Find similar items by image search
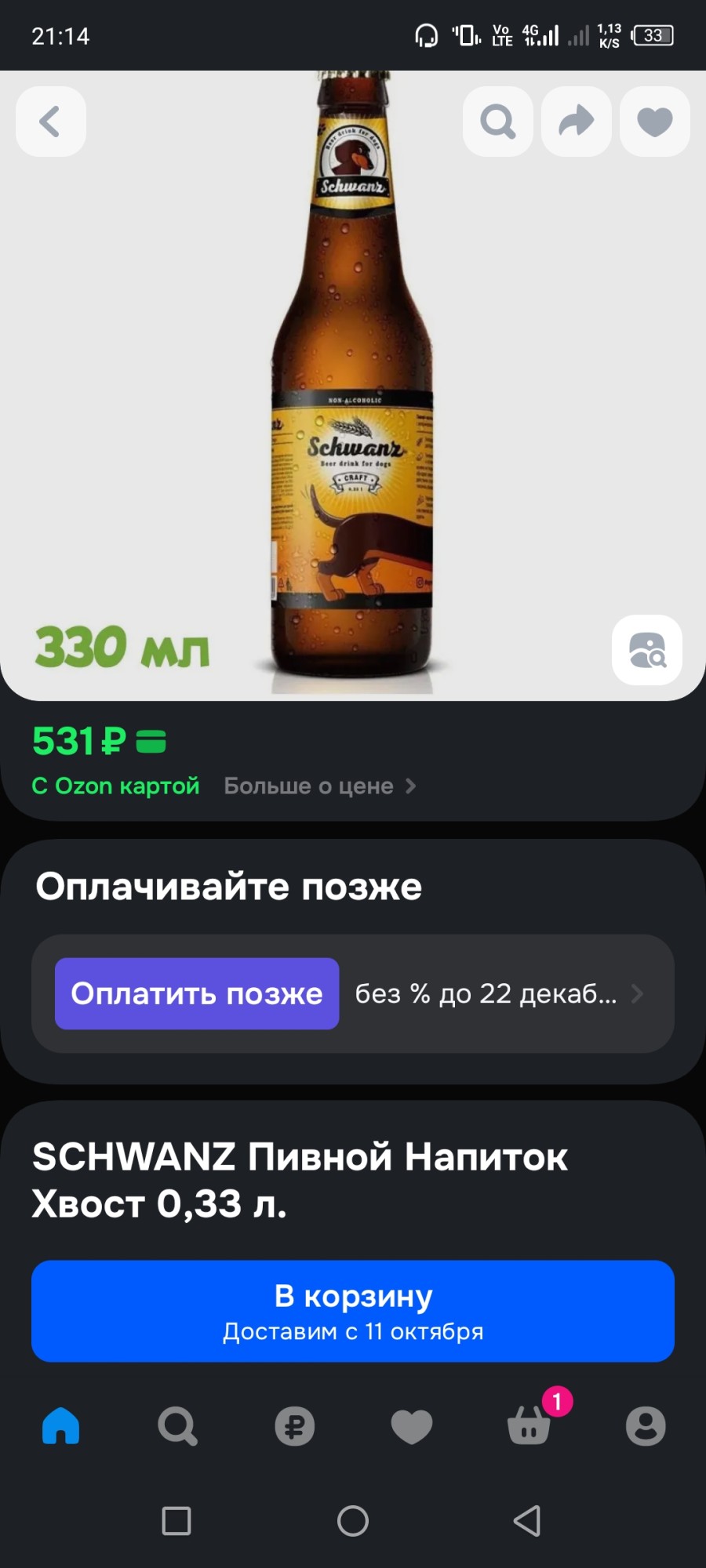This screenshot has height=1568, width=706. click(647, 650)
